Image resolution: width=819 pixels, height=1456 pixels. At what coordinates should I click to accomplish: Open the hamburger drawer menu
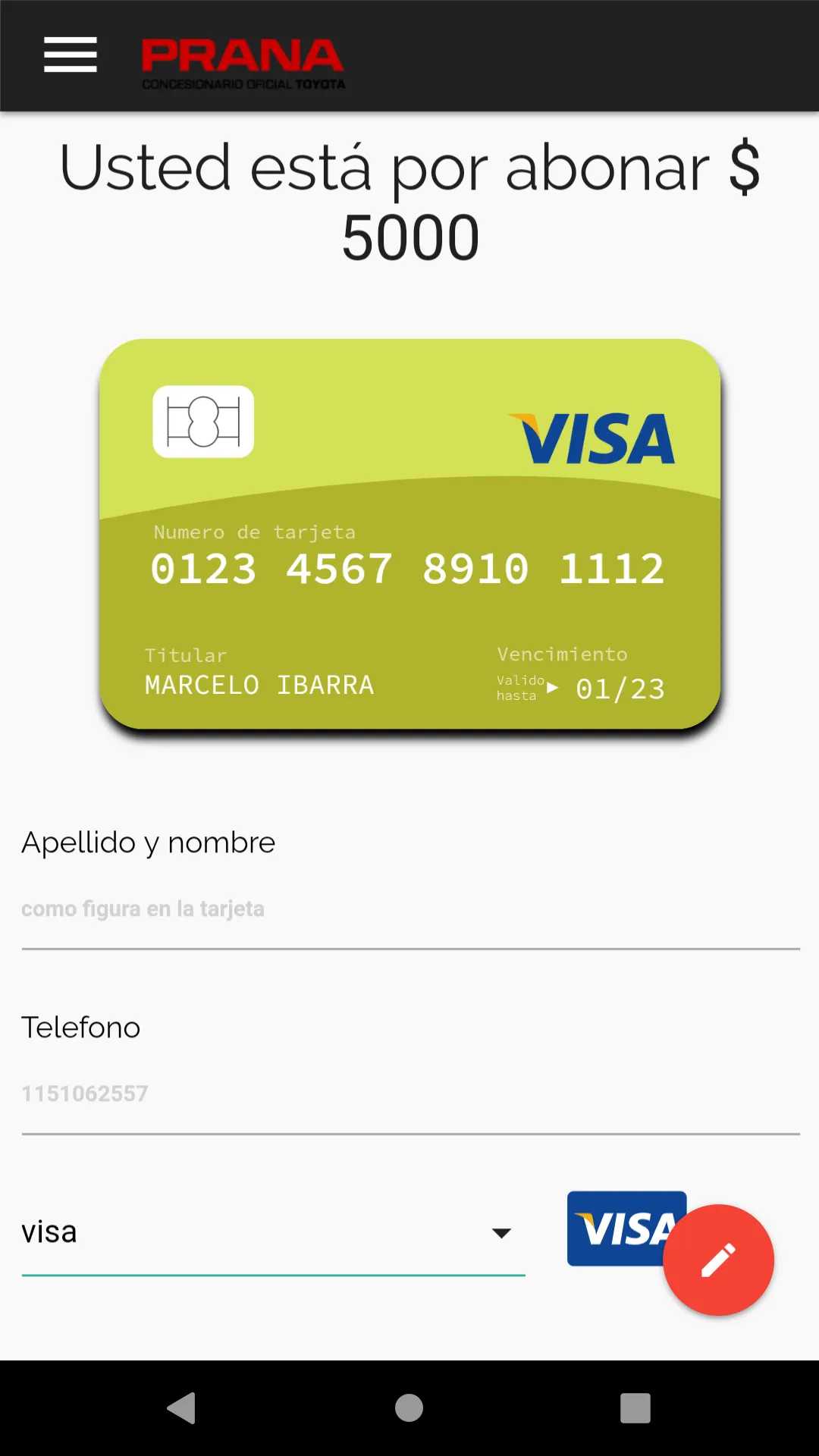[x=70, y=55]
